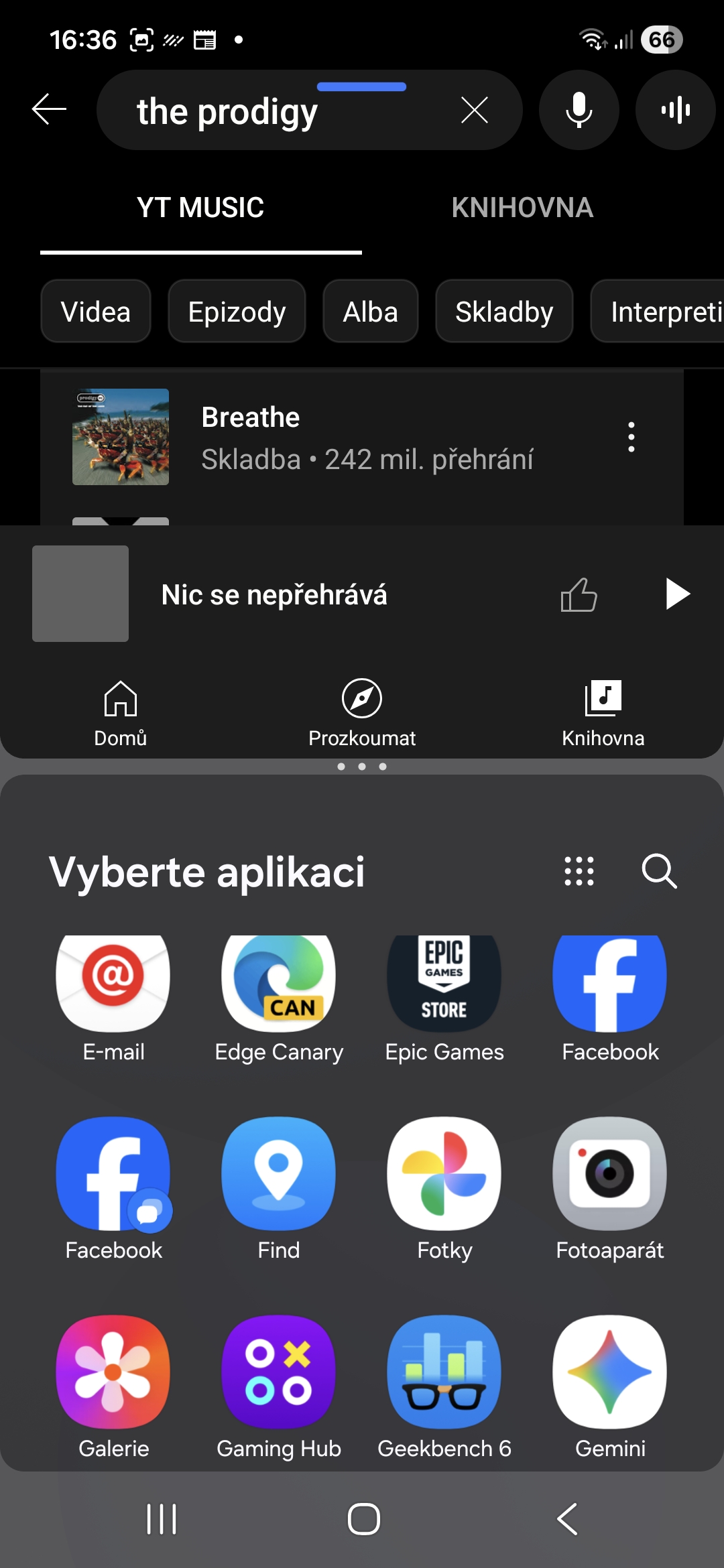
Task: Open more options for Breathe
Action: (x=631, y=437)
